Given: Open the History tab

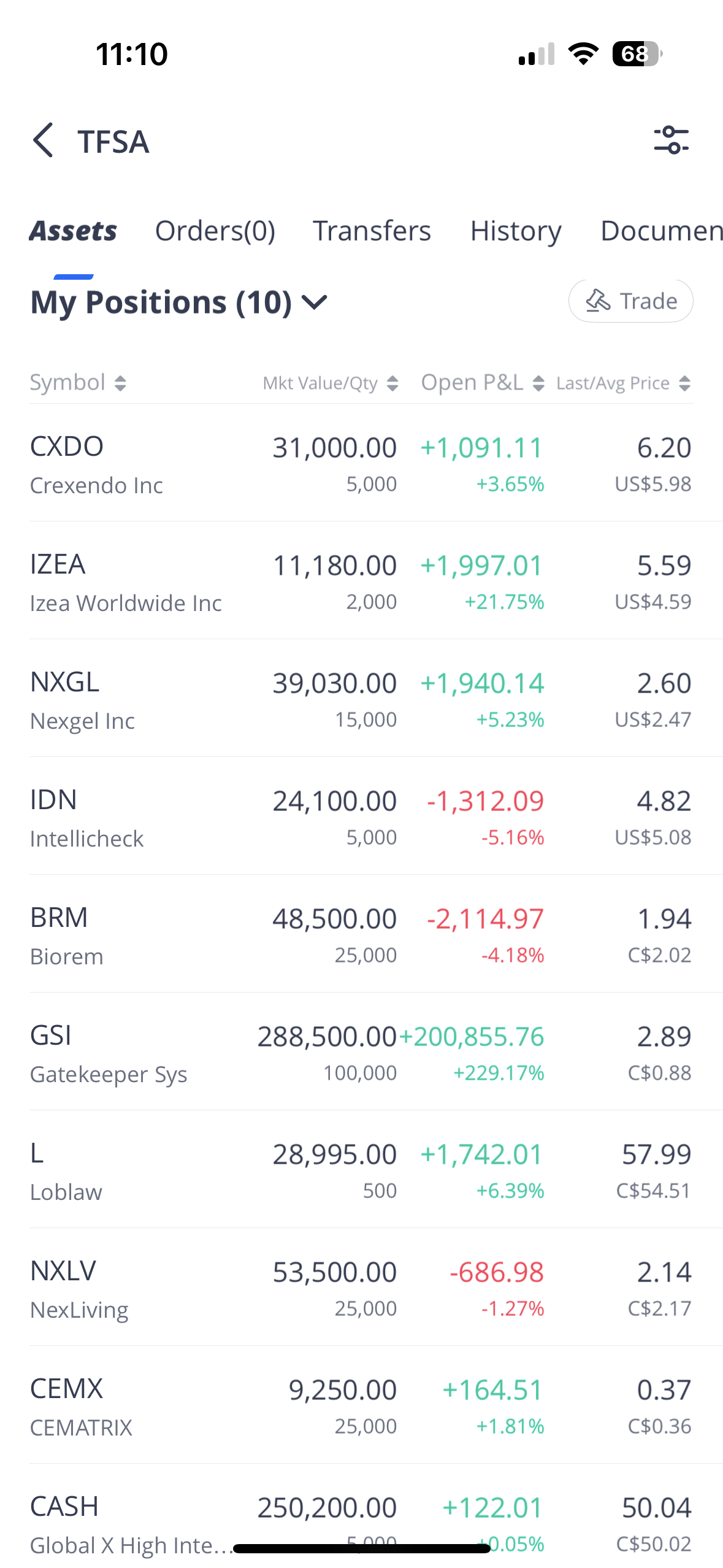Looking at the screenshot, I should (x=515, y=231).
